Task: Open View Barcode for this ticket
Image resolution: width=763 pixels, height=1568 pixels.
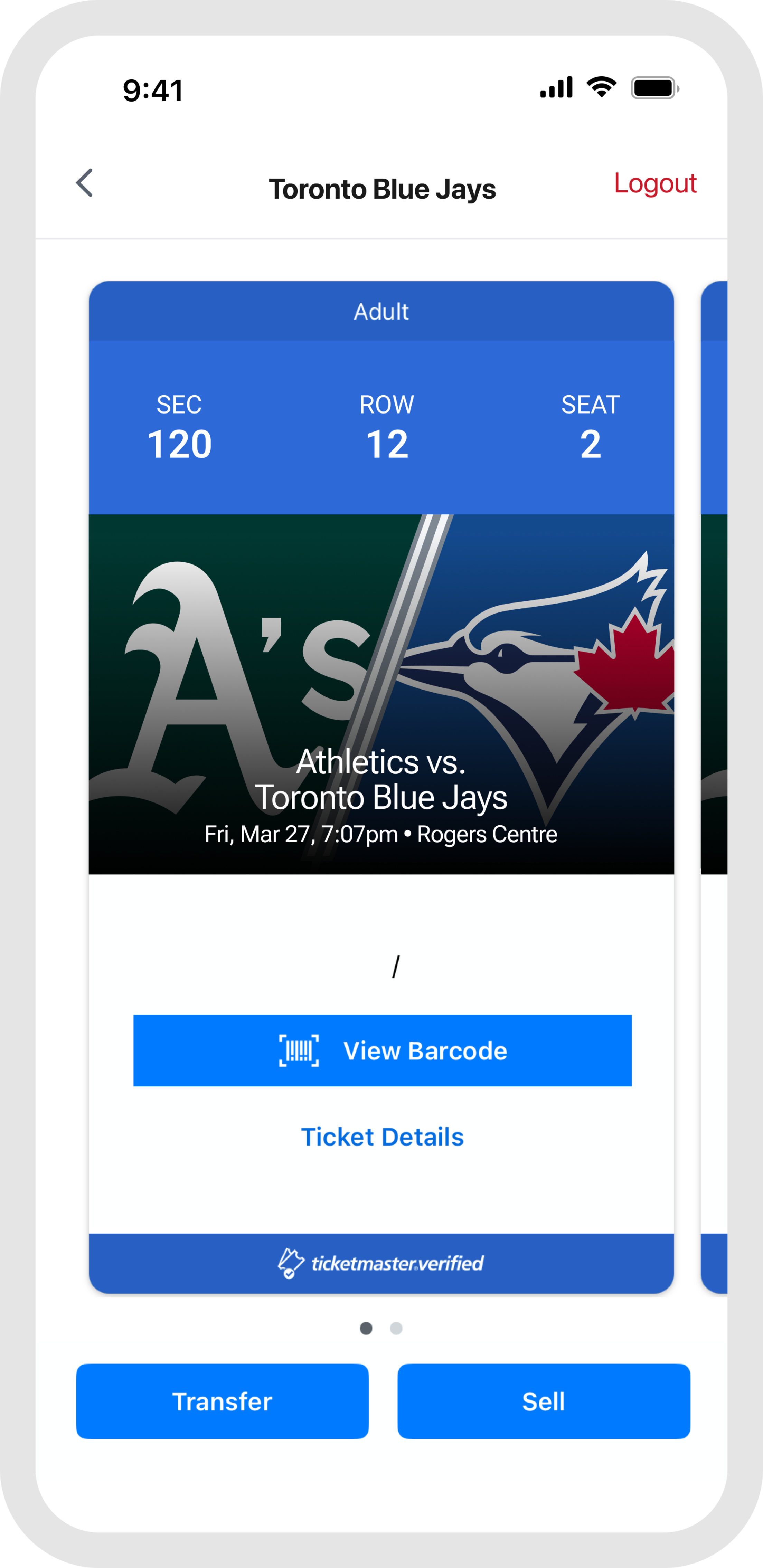Action: click(x=382, y=1050)
